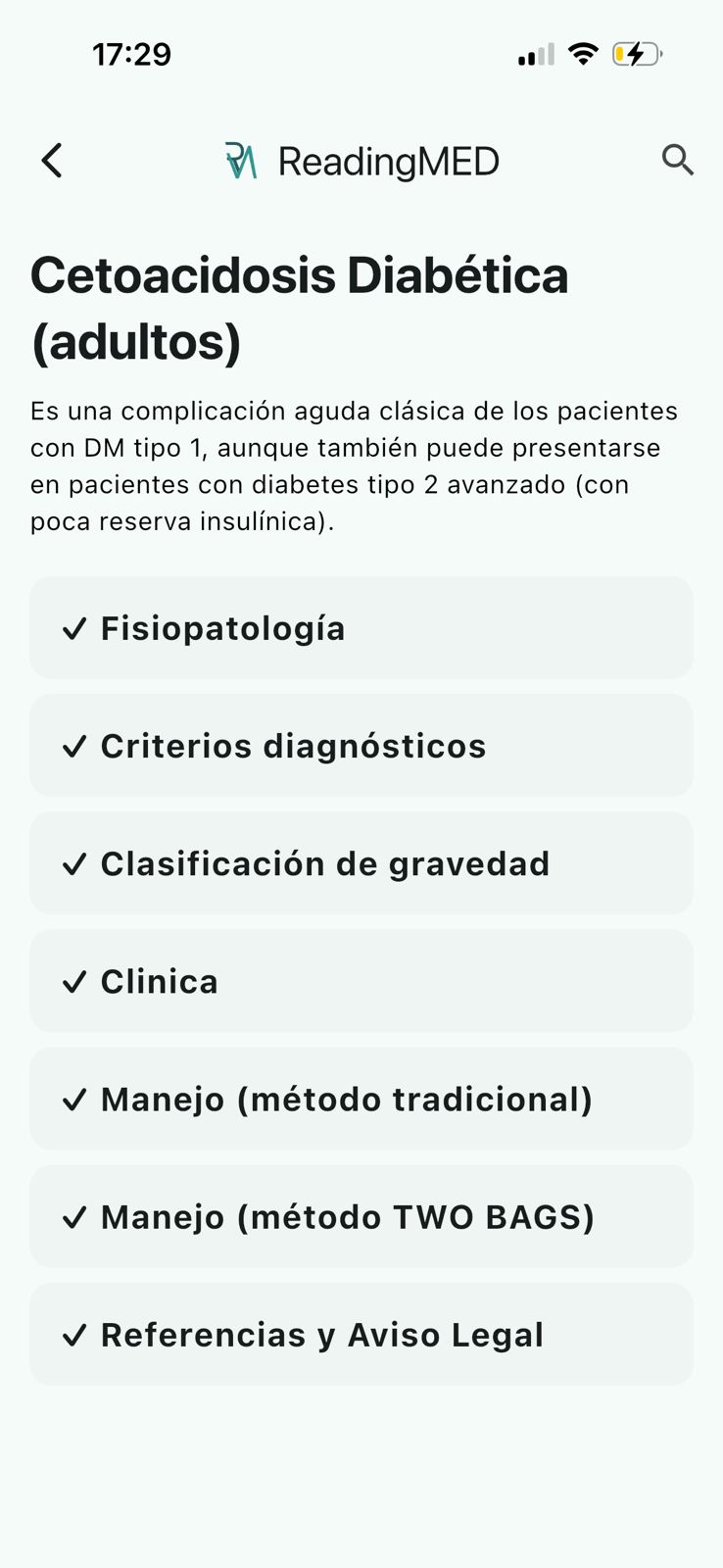Expand the Fisiopatología section
This screenshot has height=1568, width=723.
361,628
